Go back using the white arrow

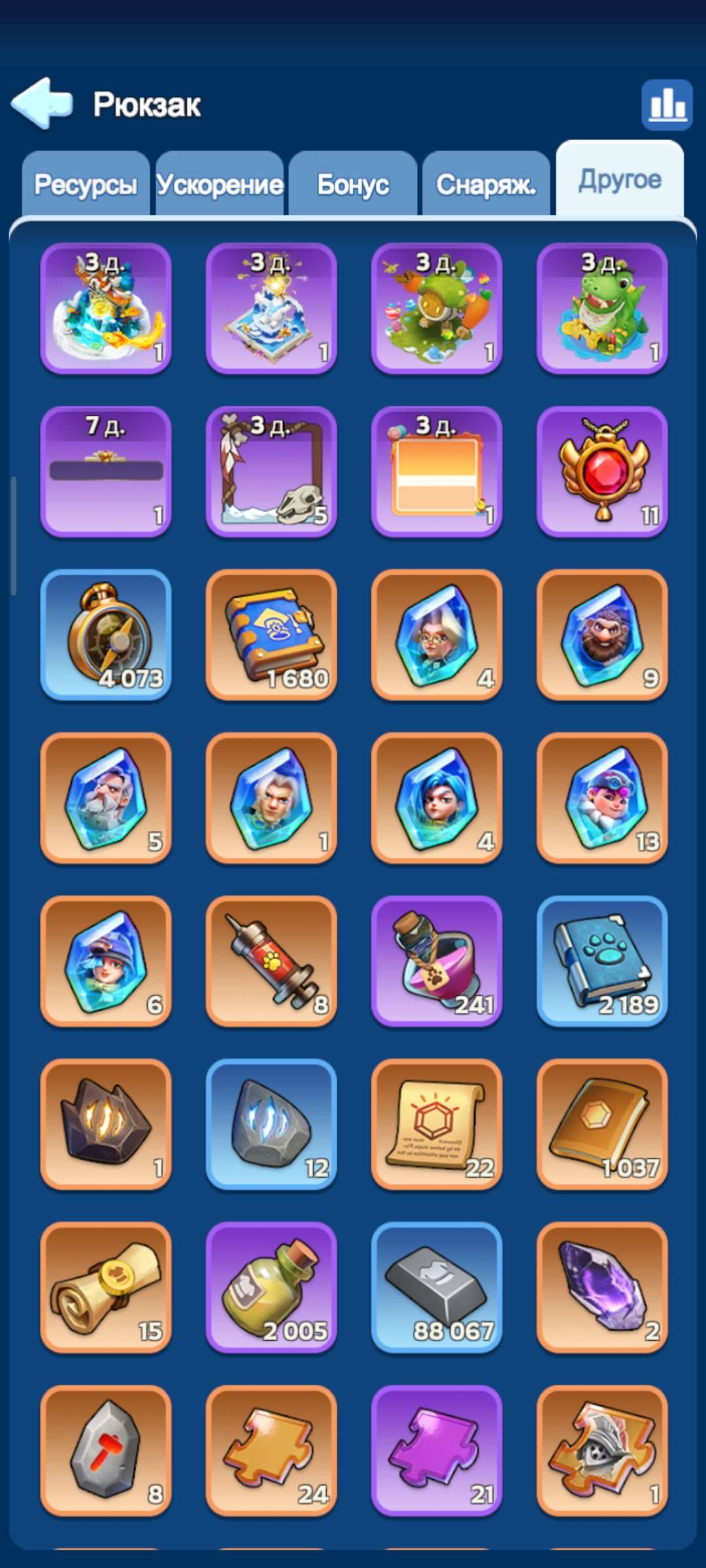coord(42,103)
